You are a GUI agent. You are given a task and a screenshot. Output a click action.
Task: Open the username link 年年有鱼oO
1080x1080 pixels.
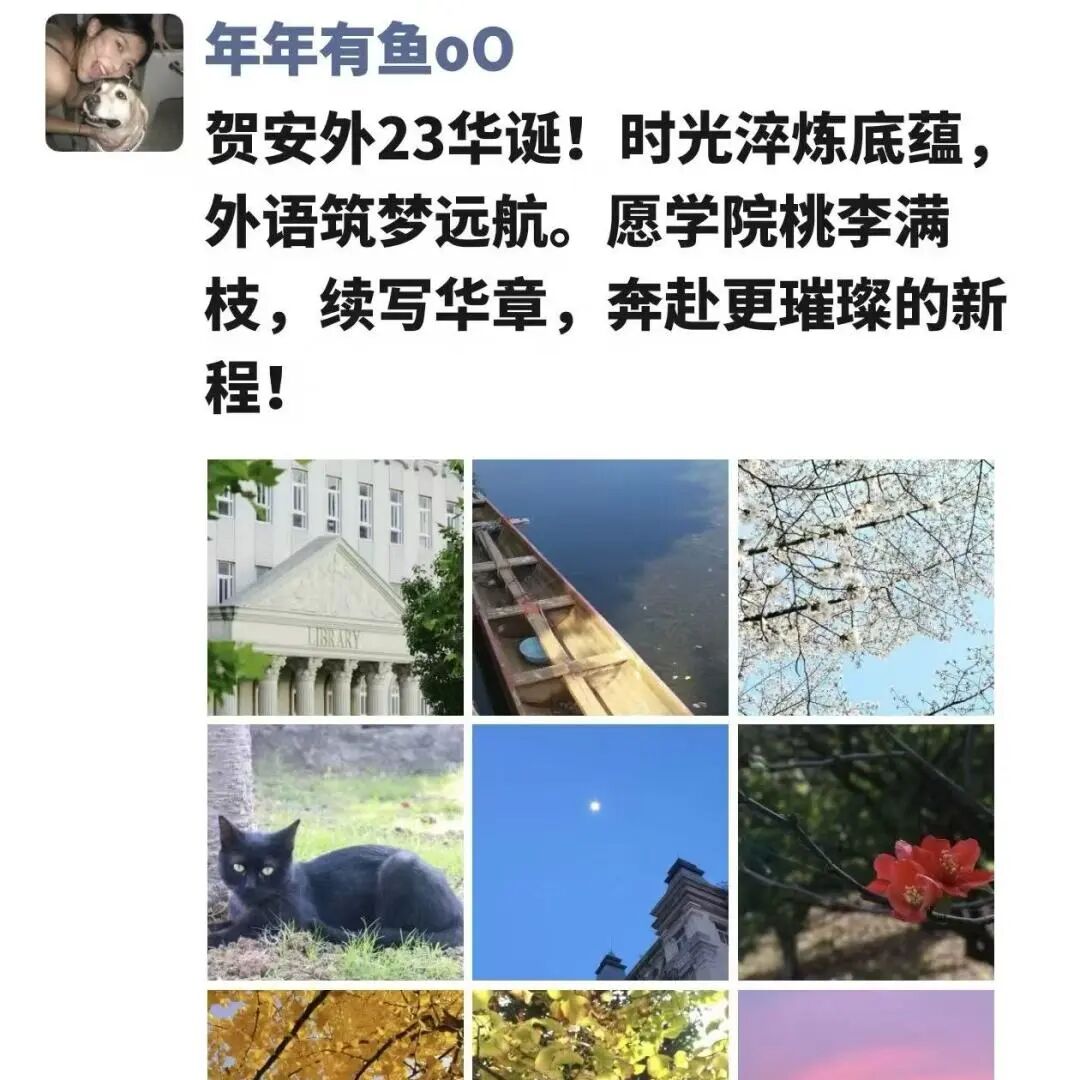click(359, 50)
